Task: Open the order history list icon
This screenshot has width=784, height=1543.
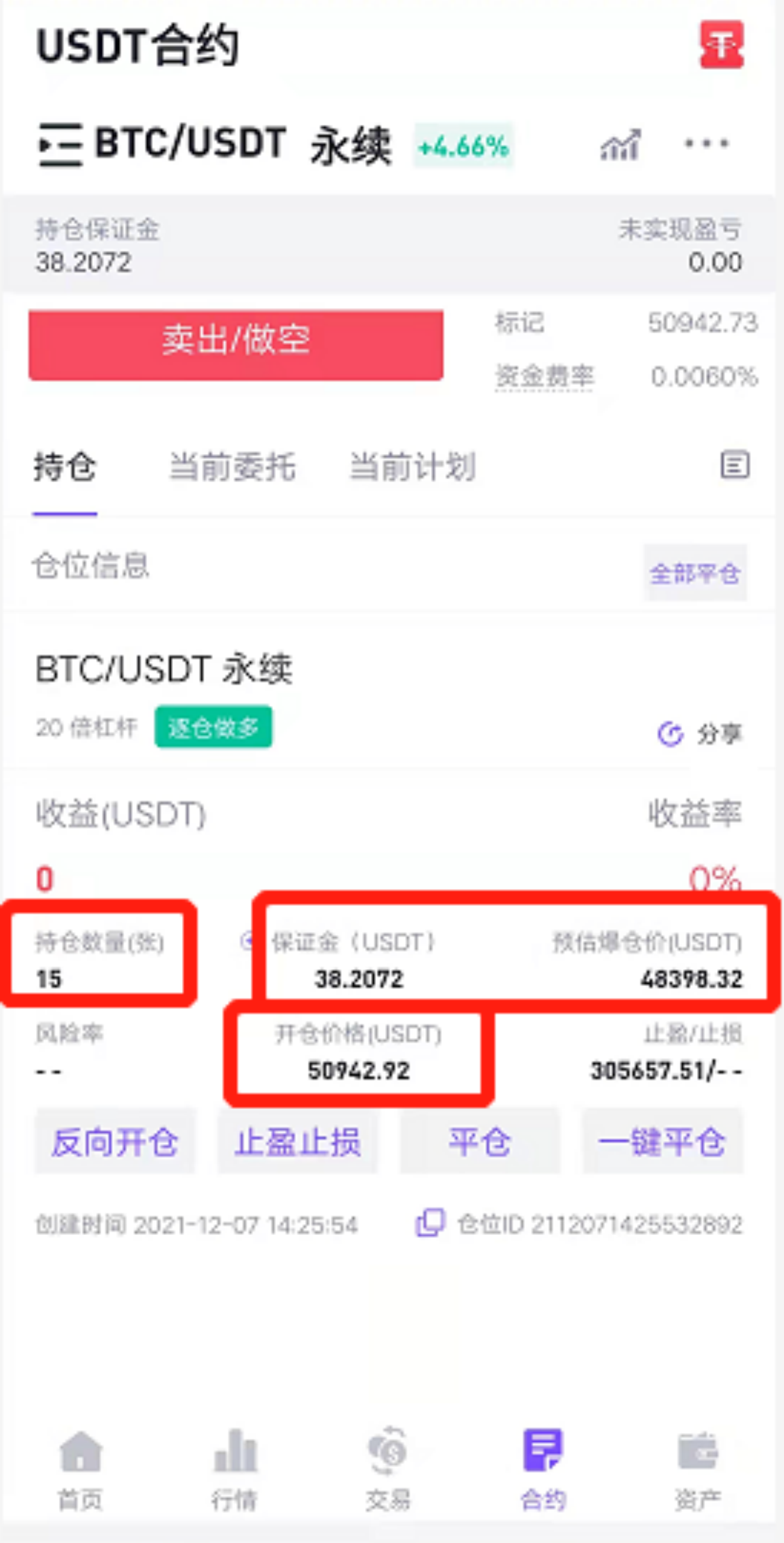Action: 735,465
